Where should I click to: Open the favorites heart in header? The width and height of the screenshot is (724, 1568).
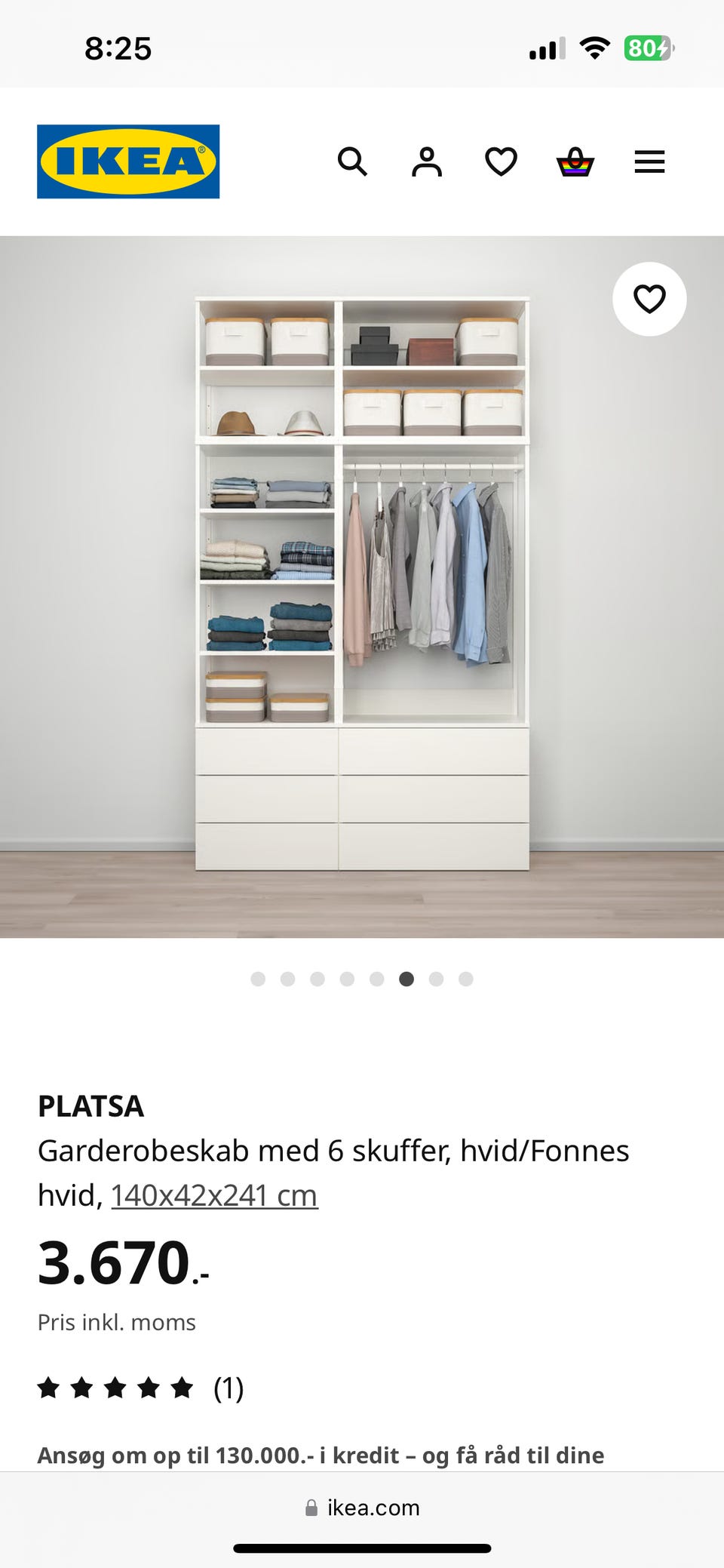[501, 161]
